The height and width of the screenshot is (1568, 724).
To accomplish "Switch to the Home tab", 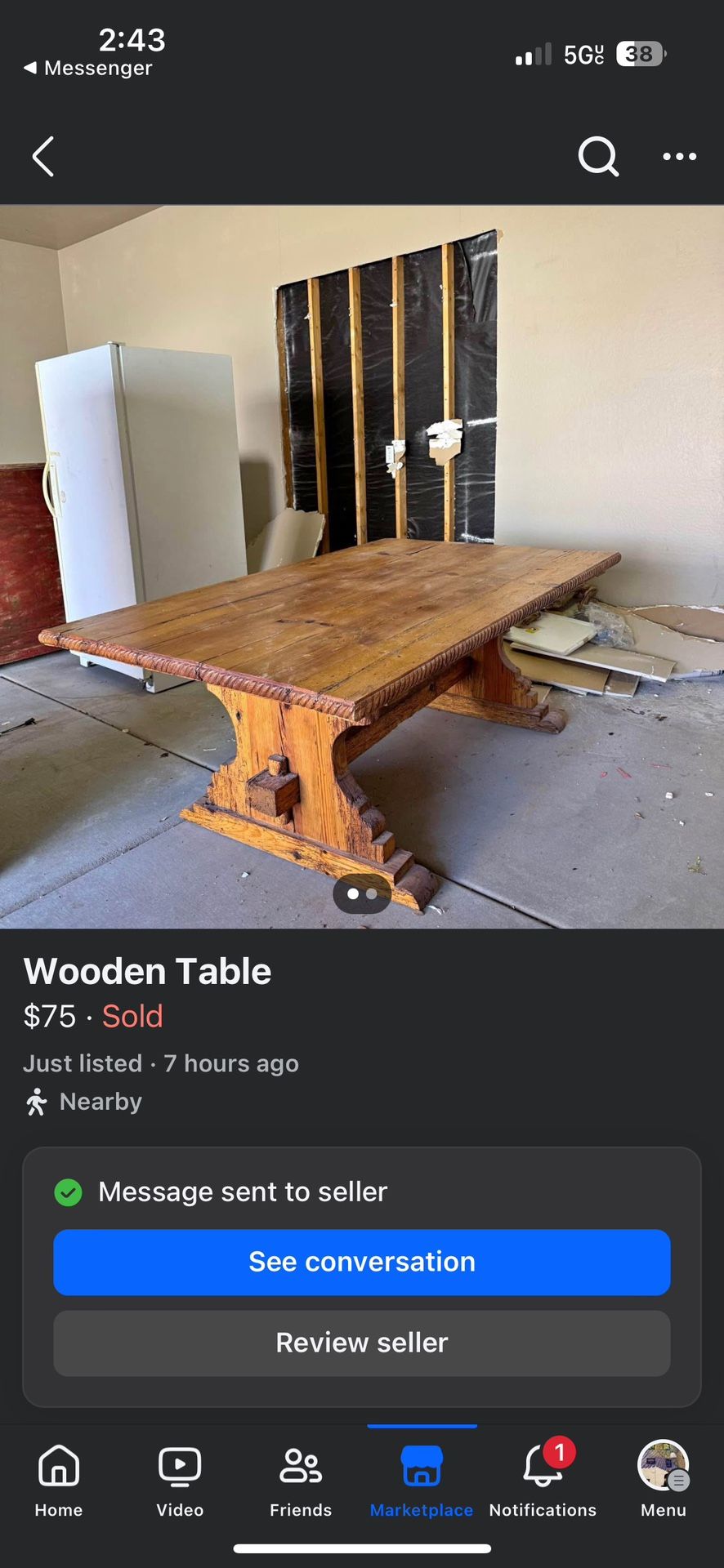I will tap(59, 1479).
